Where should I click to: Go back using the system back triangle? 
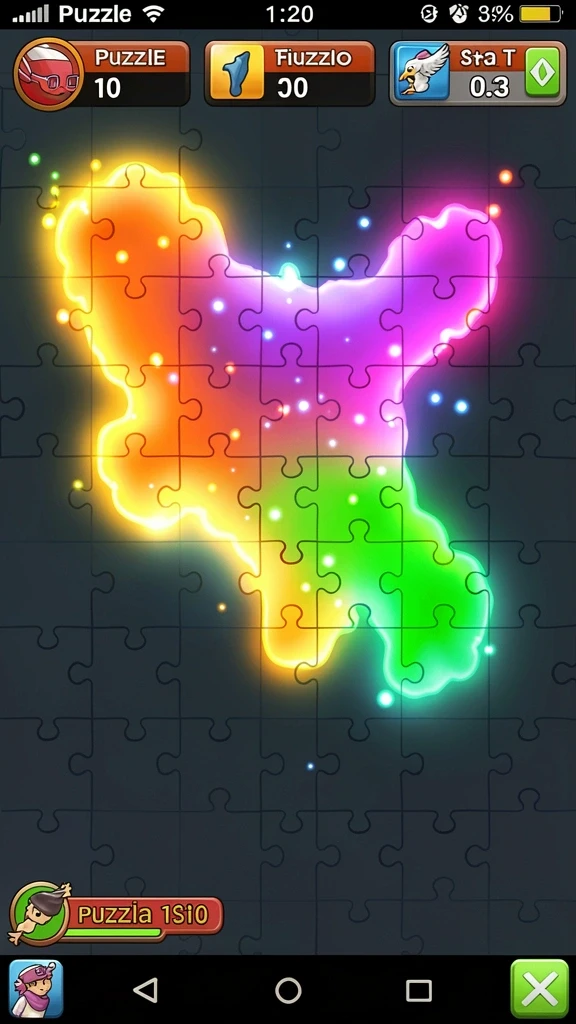point(146,990)
